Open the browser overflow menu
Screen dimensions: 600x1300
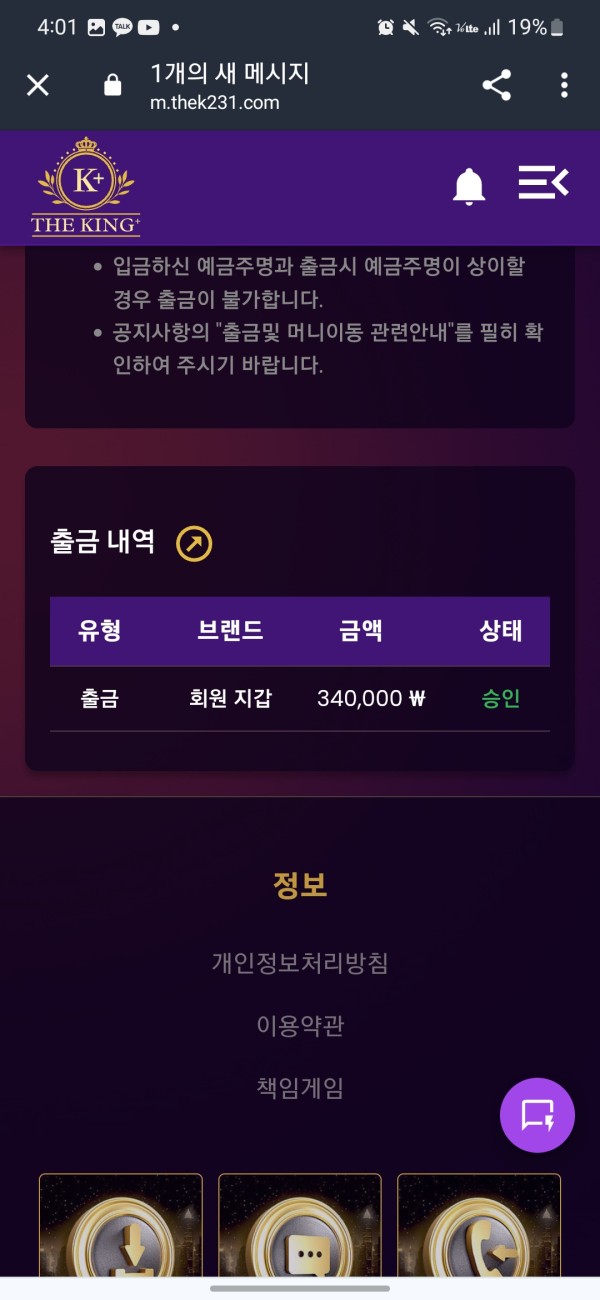565,85
